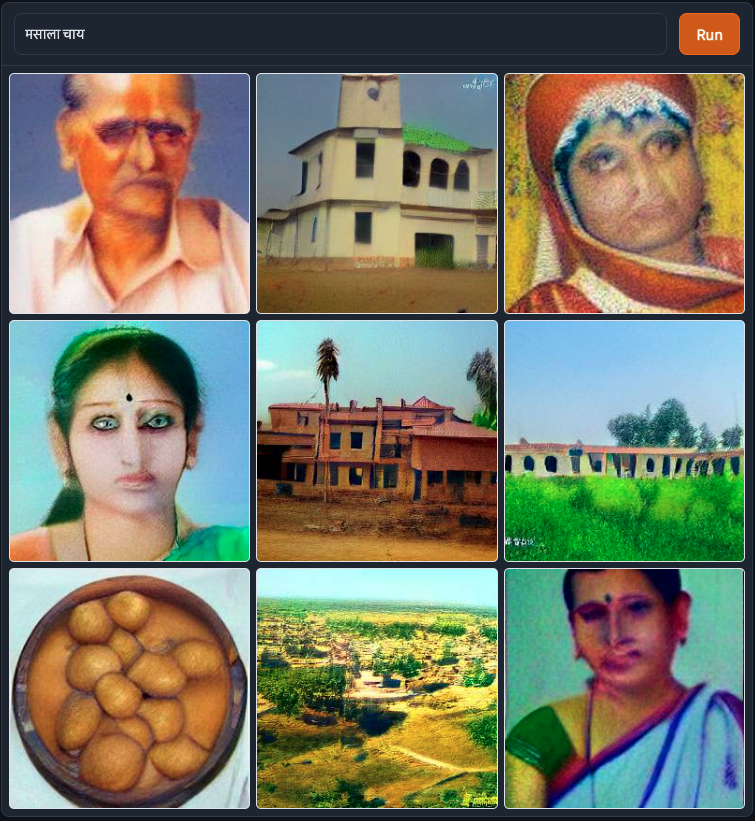Open the bowl of round sweets image
The width and height of the screenshot is (755, 821).
pos(130,688)
